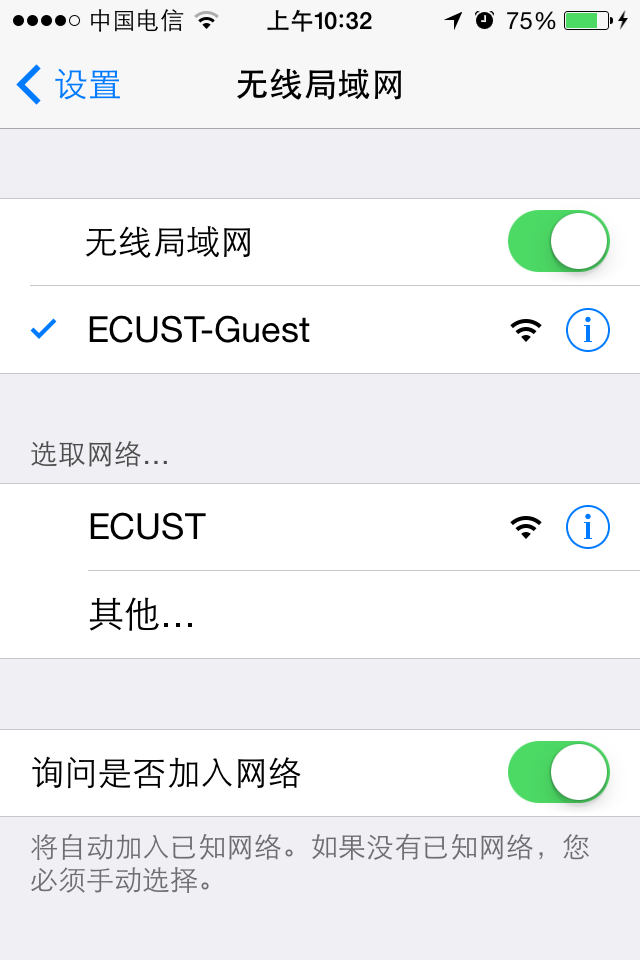Open info details for ECUST-Guest
The image size is (640, 960).
(587, 330)
